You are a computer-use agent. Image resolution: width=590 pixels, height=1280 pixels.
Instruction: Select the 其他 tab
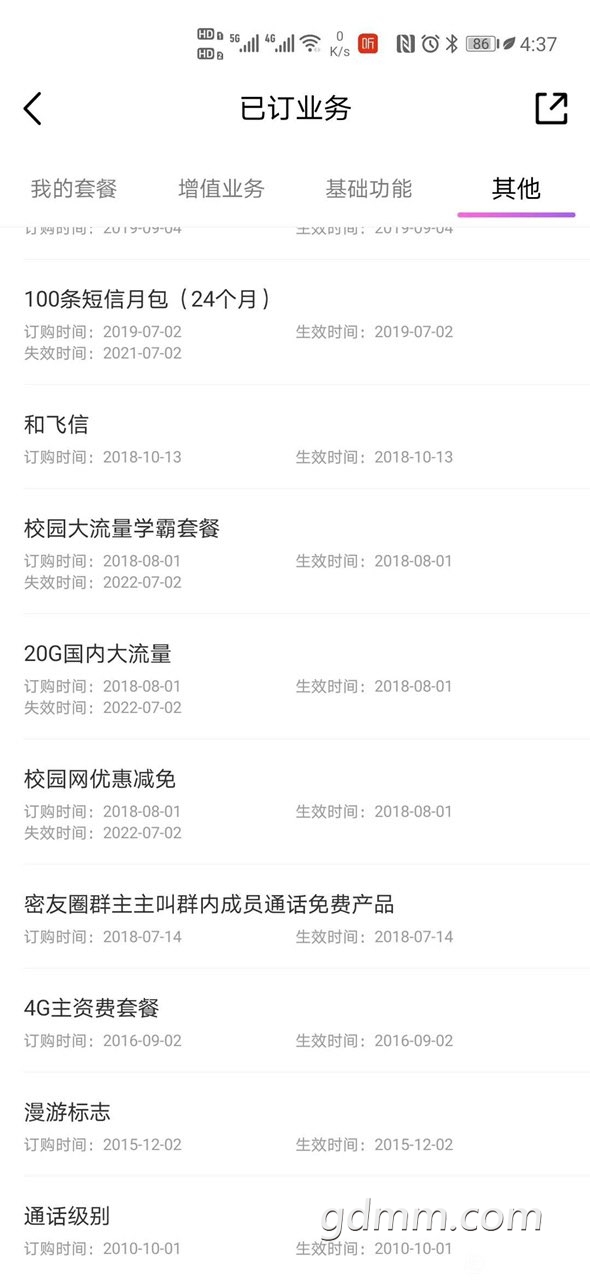point(516,188)
